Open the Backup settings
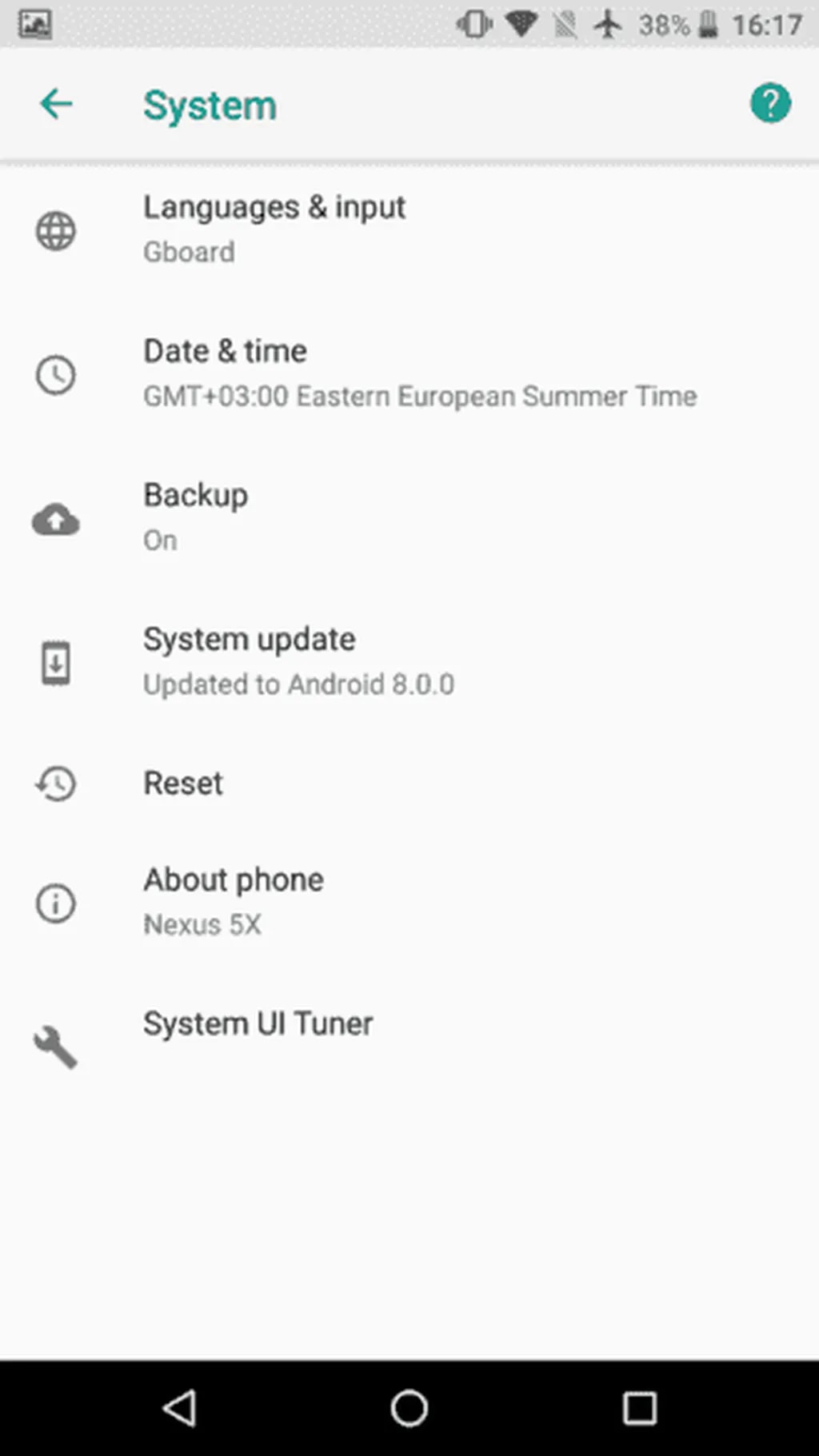 195,517
